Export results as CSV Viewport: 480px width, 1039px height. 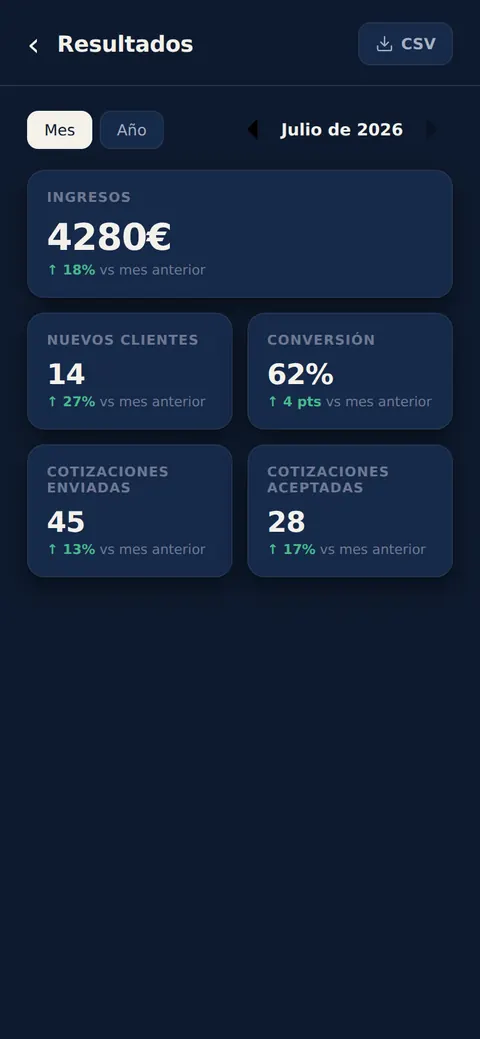tap(405, 44)
